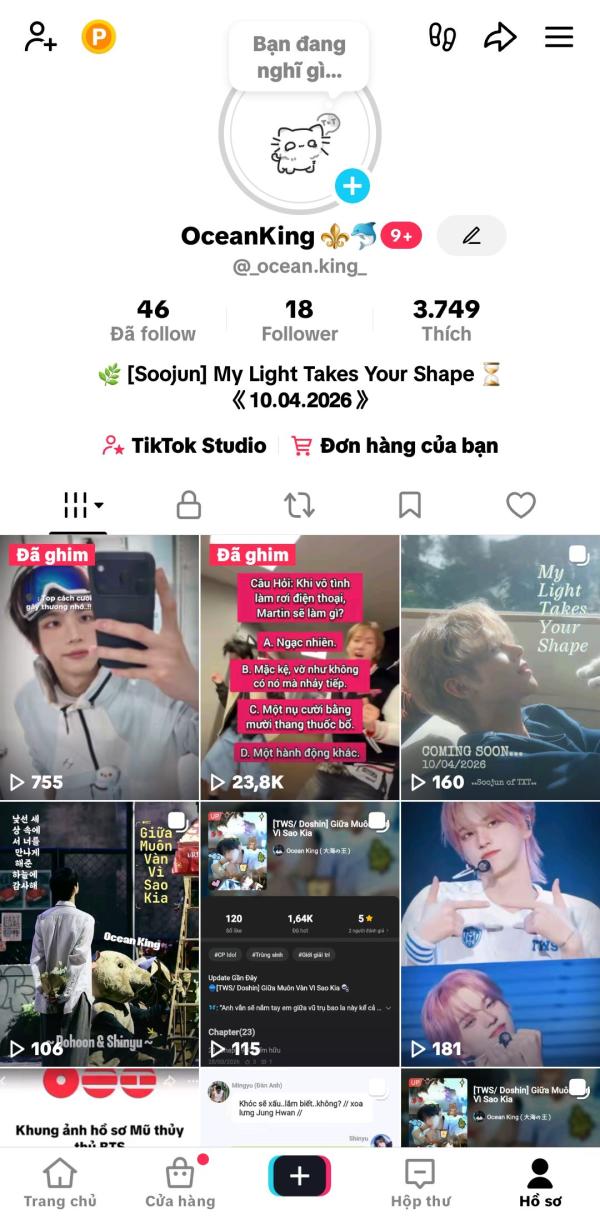The image size is (600, 1219).
Task: Switch to the private videos lock tab
Action: (x=189, y=505)
